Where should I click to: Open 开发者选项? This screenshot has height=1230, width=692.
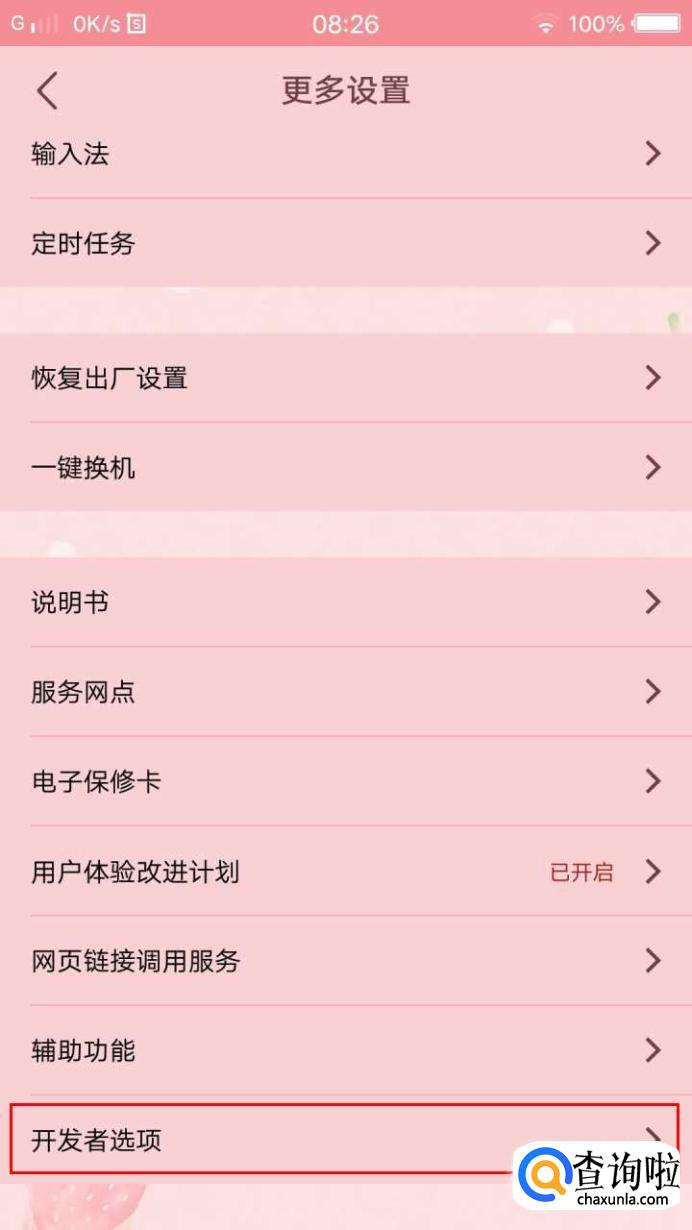pos(346,1139)
